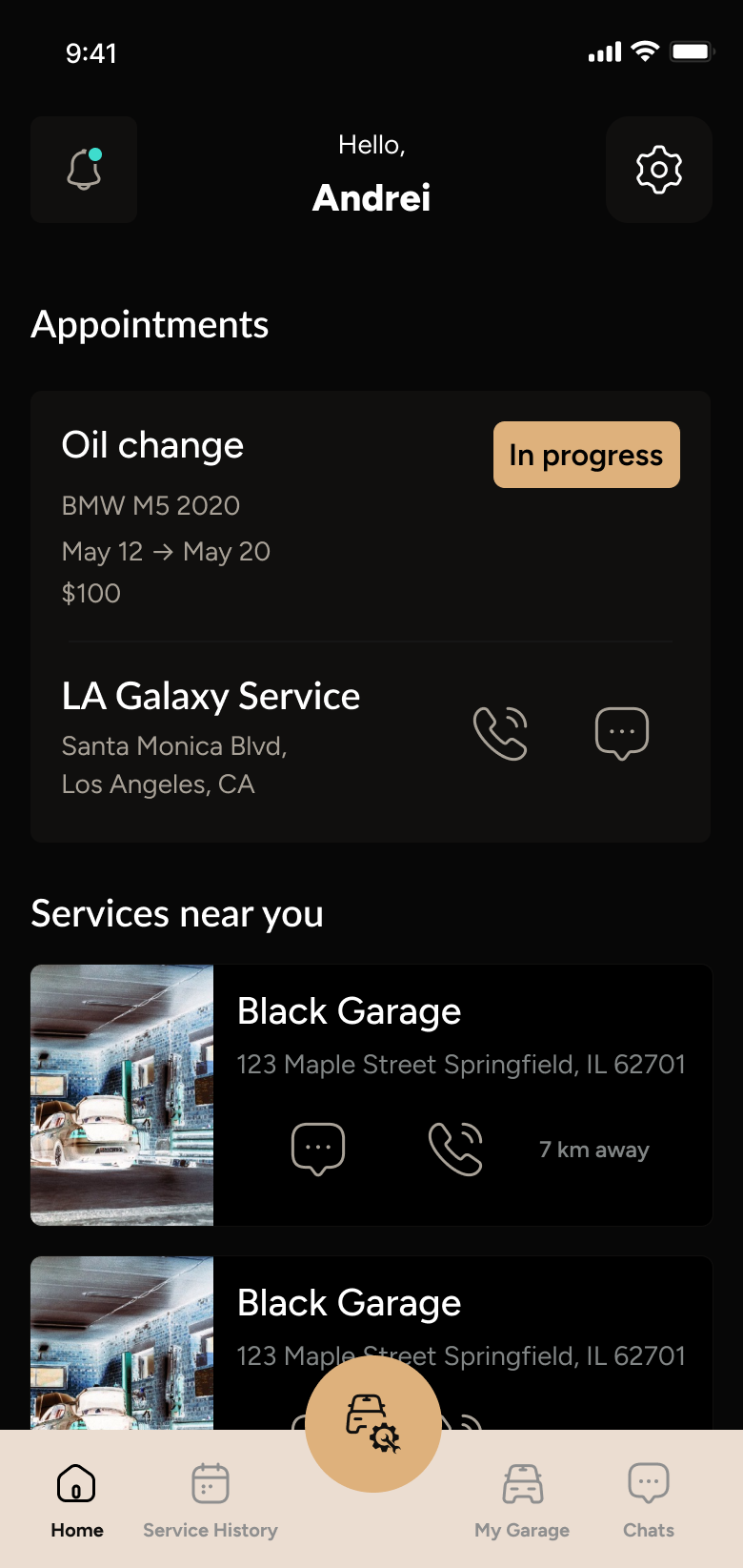743x1568 pixels.
Task: Tap the In progress status badge
Action: point(586,455)
